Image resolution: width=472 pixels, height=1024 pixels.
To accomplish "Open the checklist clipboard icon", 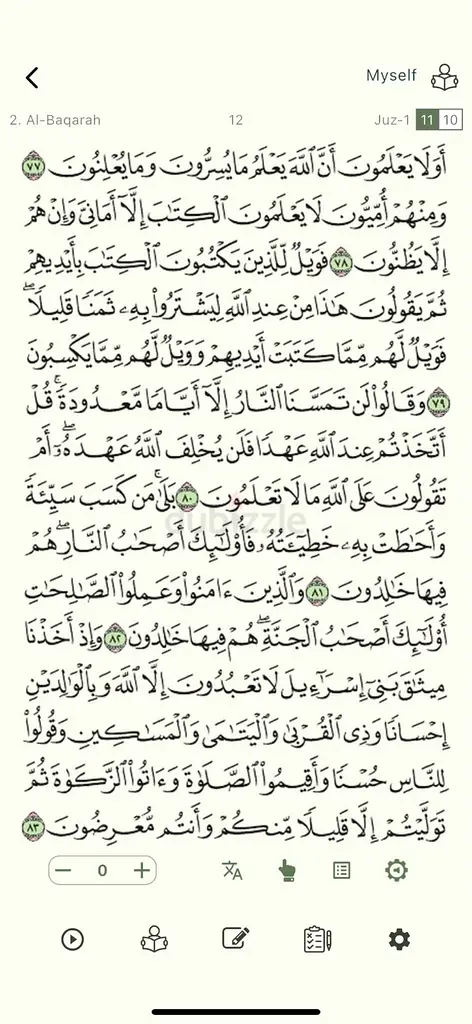I will pyautogui.click(x=317, y=939).
